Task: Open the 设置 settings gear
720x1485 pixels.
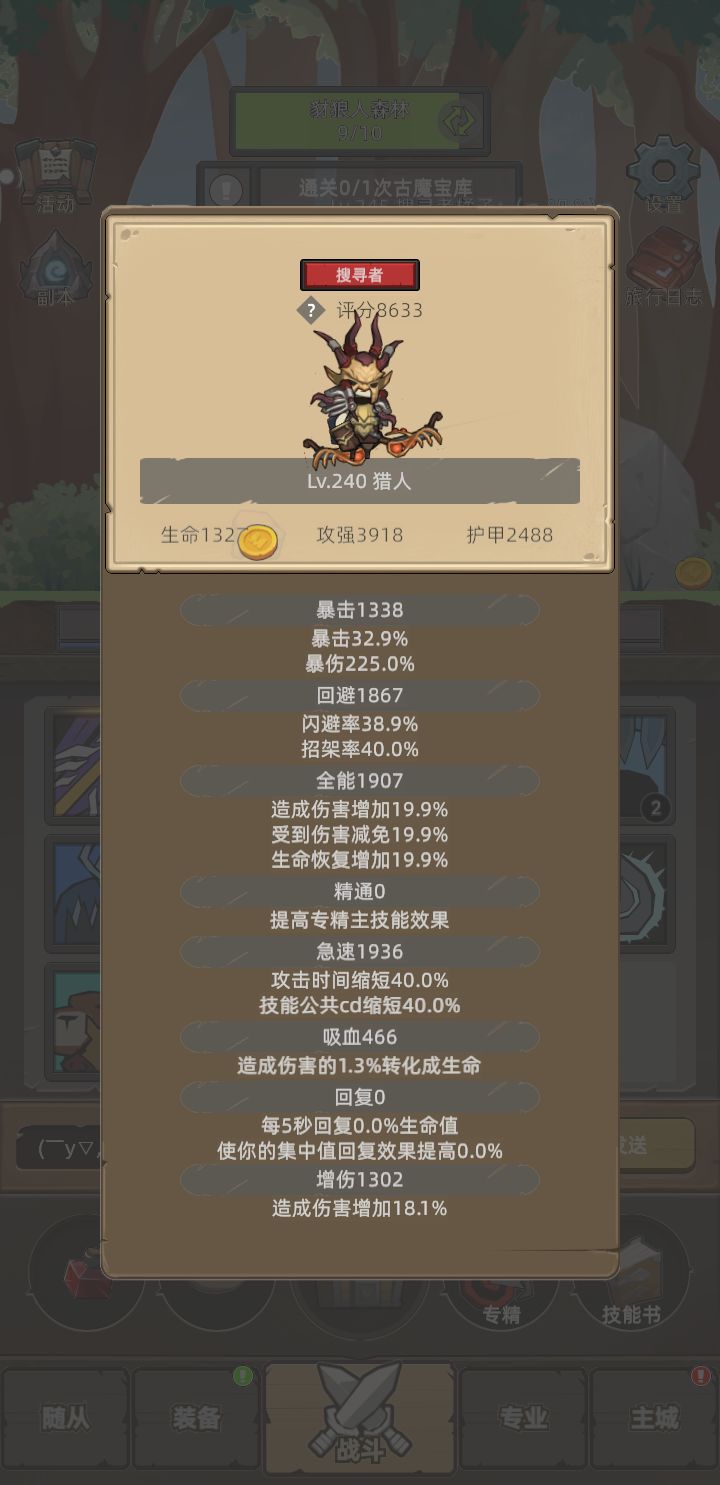Action: [662, 172]
